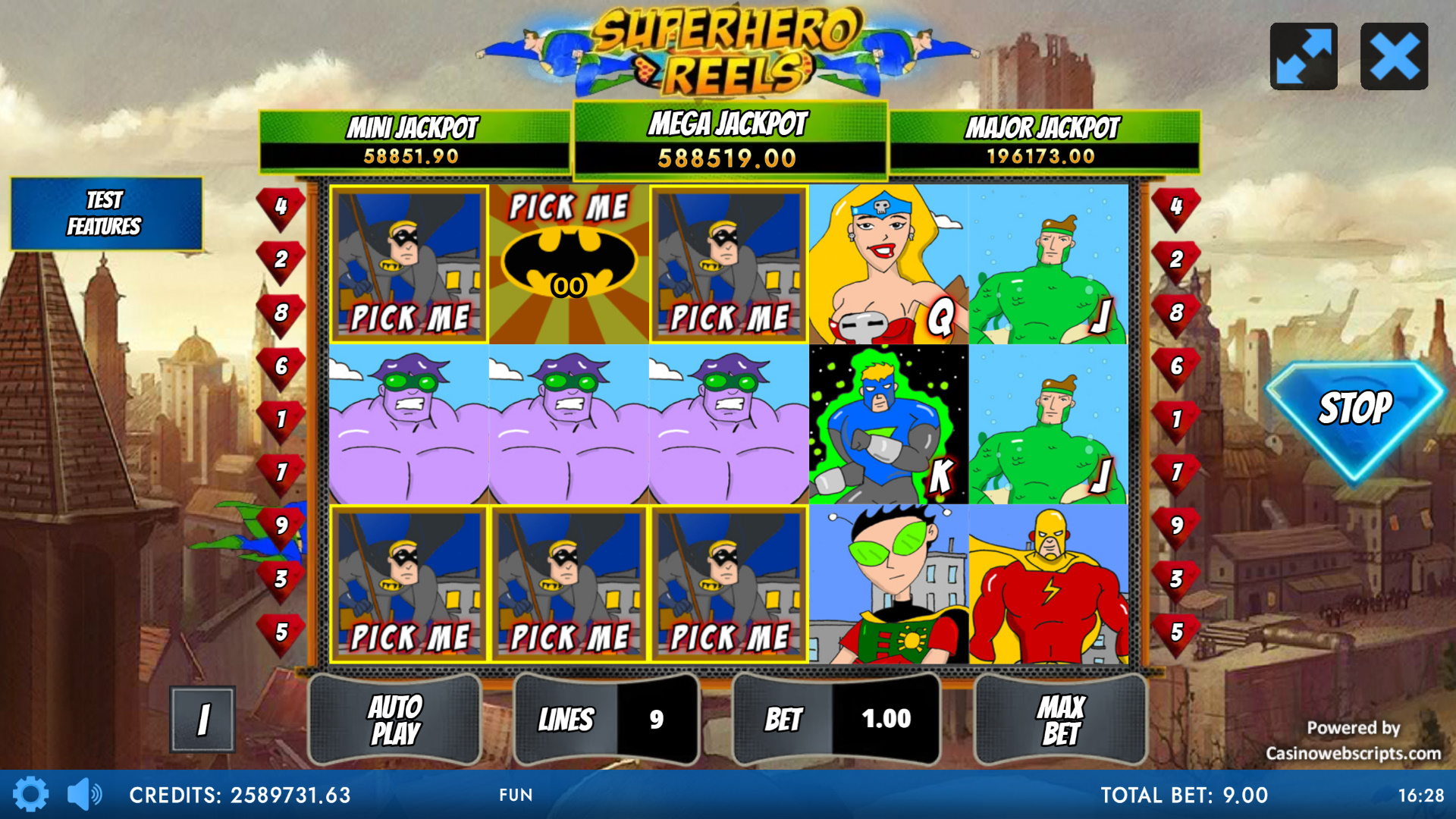Screen dimensions: 1456x819
Task: Close the Superhero Reels game
Action: click(1394, 57)
